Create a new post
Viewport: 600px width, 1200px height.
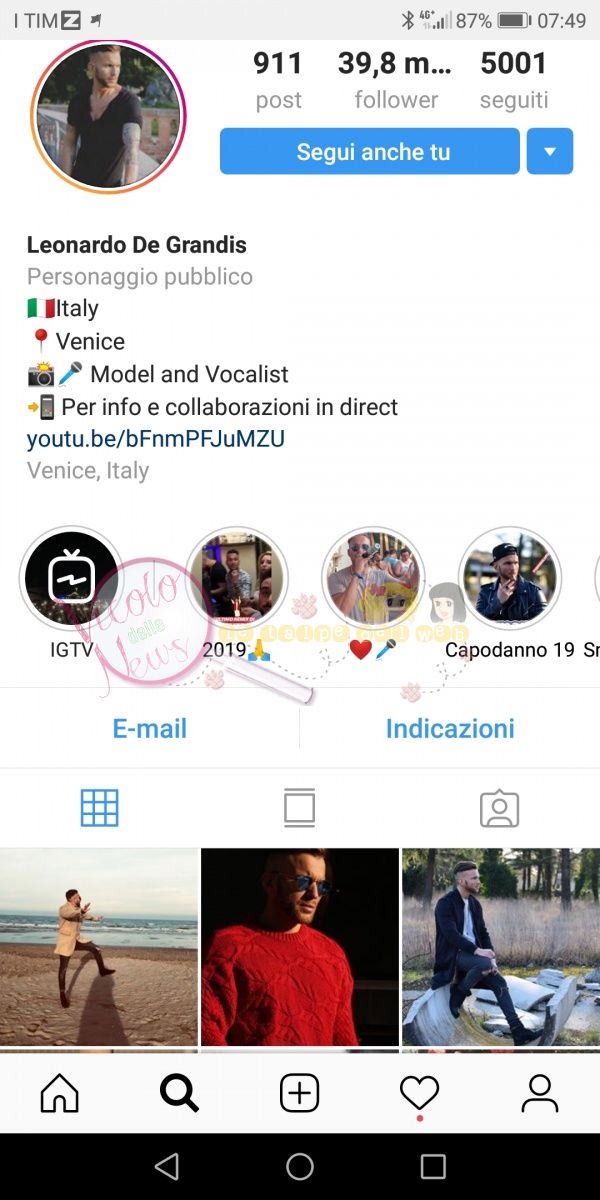click(x=299, y=1094)
